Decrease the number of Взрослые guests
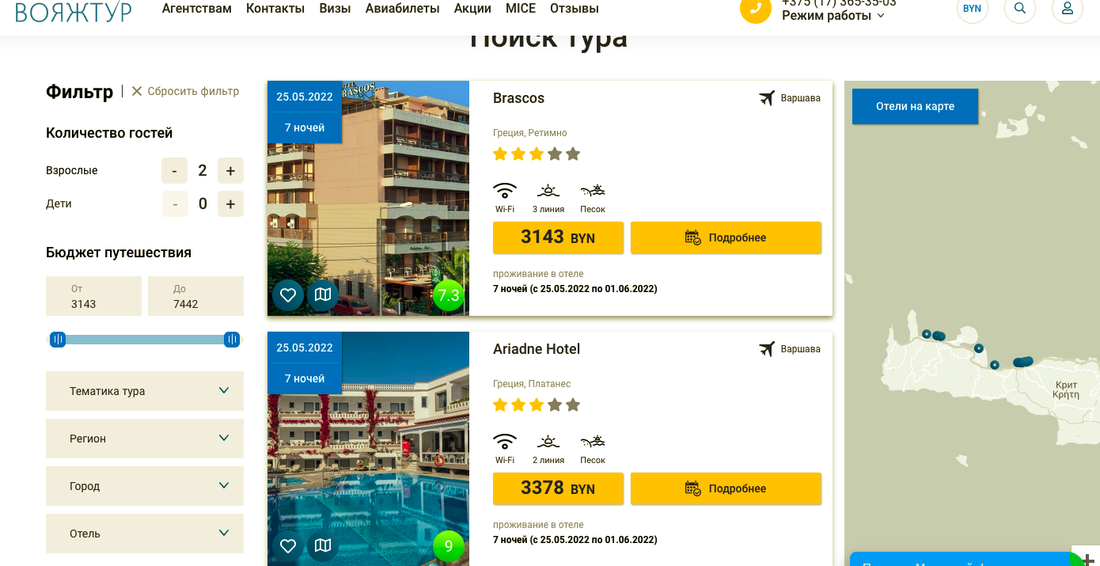This screenshot has height=566, width=1100. tap(174, 171)
